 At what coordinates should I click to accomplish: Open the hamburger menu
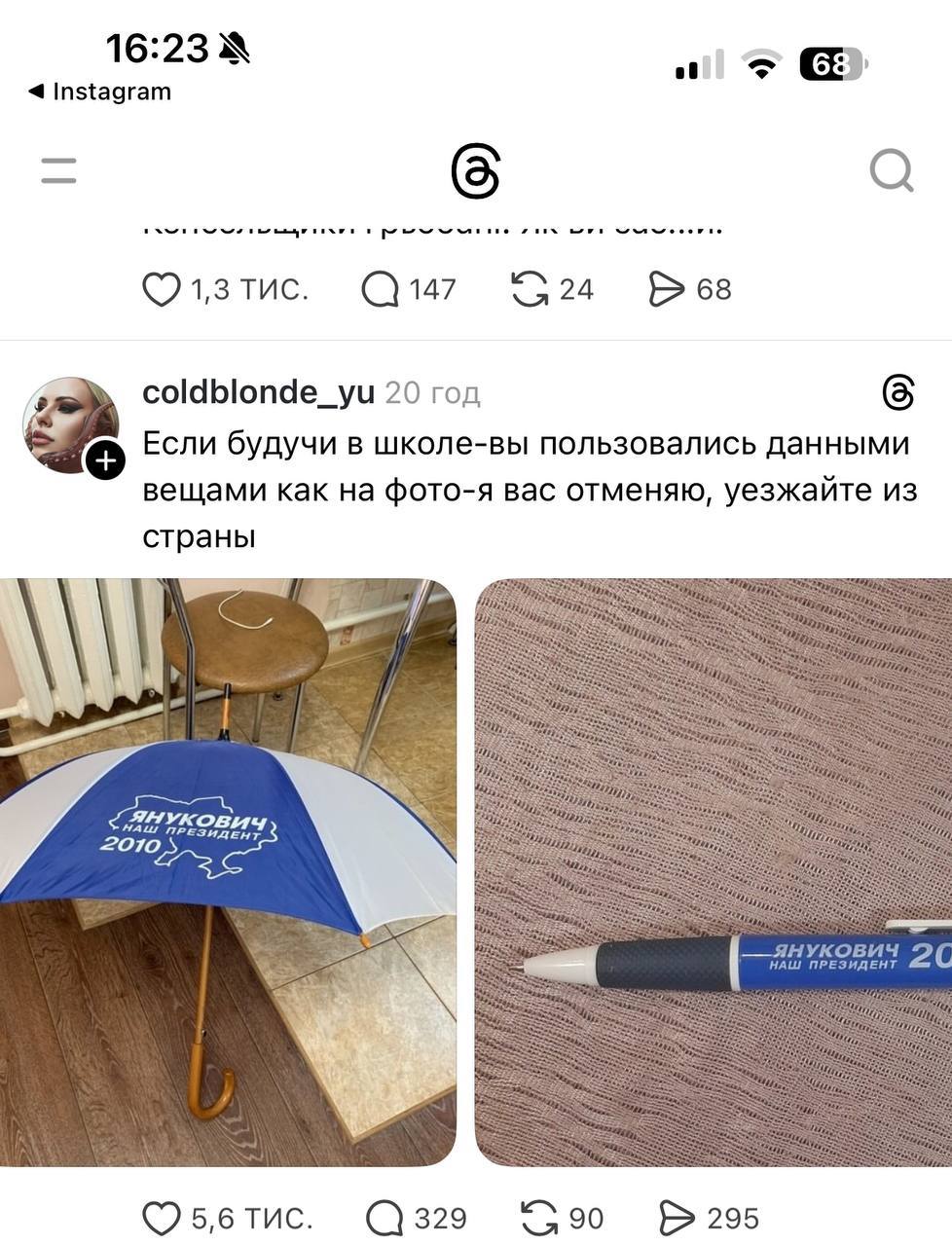58,170
